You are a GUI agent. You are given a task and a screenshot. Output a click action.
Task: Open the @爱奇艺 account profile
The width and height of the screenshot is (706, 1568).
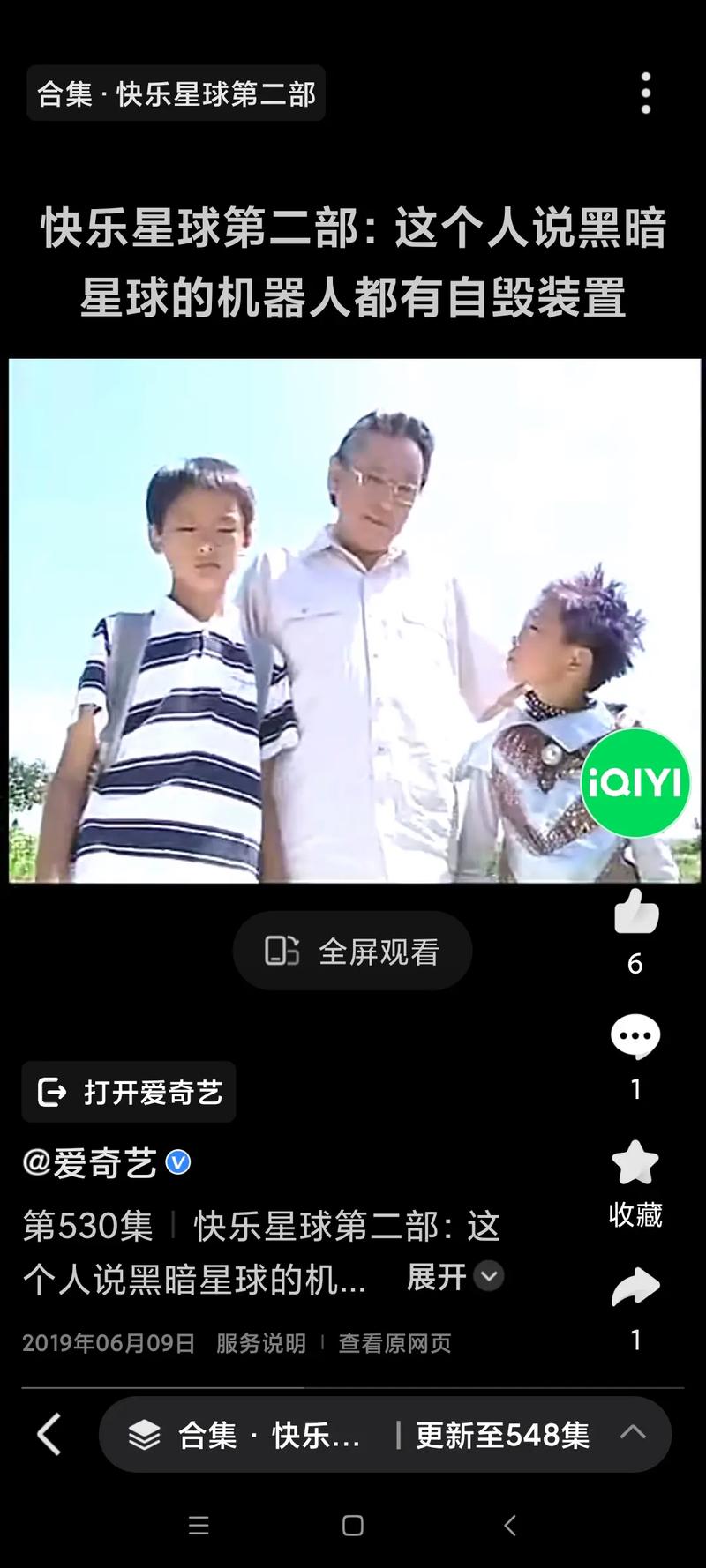[x=90, y=1162]
